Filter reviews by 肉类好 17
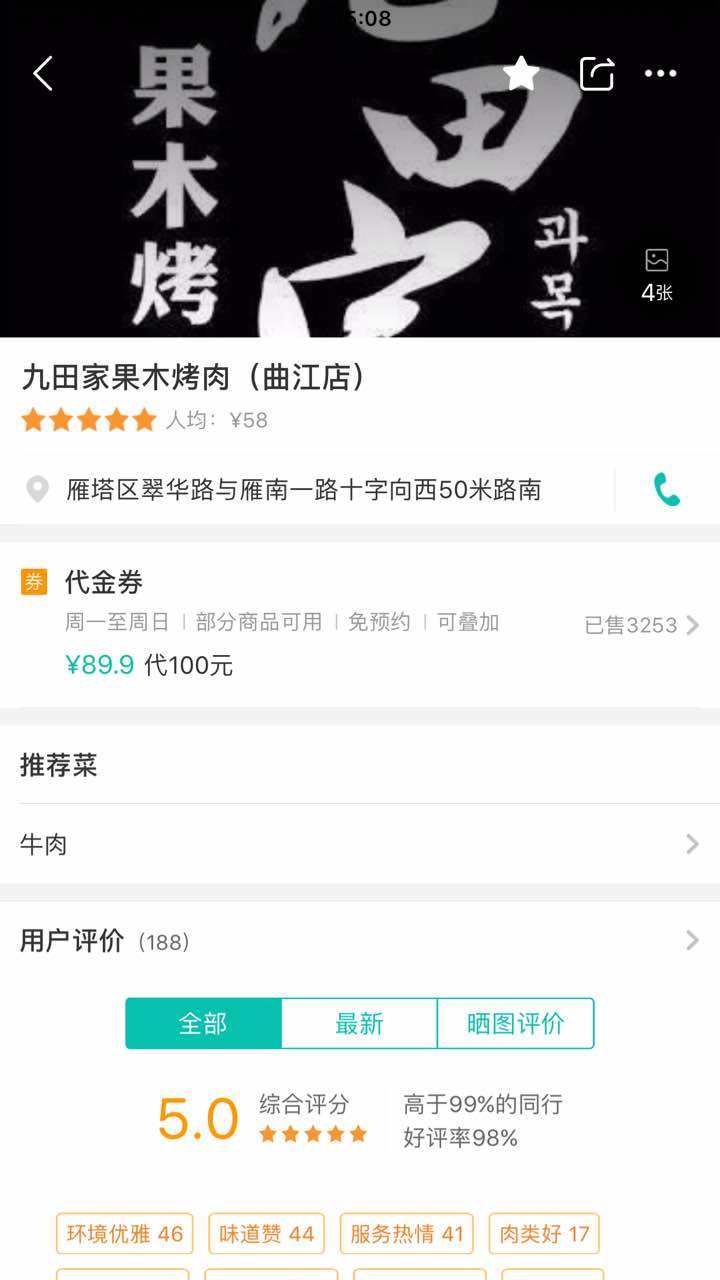The width and height of the screenshot is (720, 1280). [544, 1234]
